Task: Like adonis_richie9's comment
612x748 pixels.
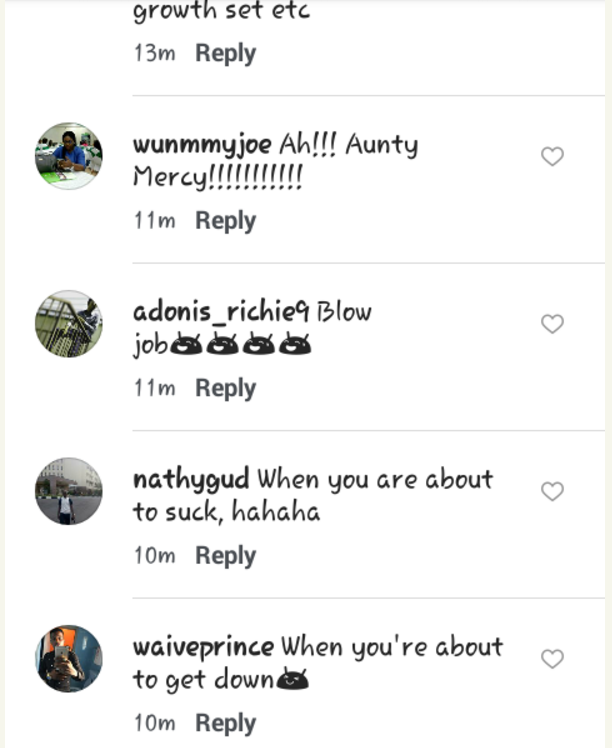Action: [552, 324]
